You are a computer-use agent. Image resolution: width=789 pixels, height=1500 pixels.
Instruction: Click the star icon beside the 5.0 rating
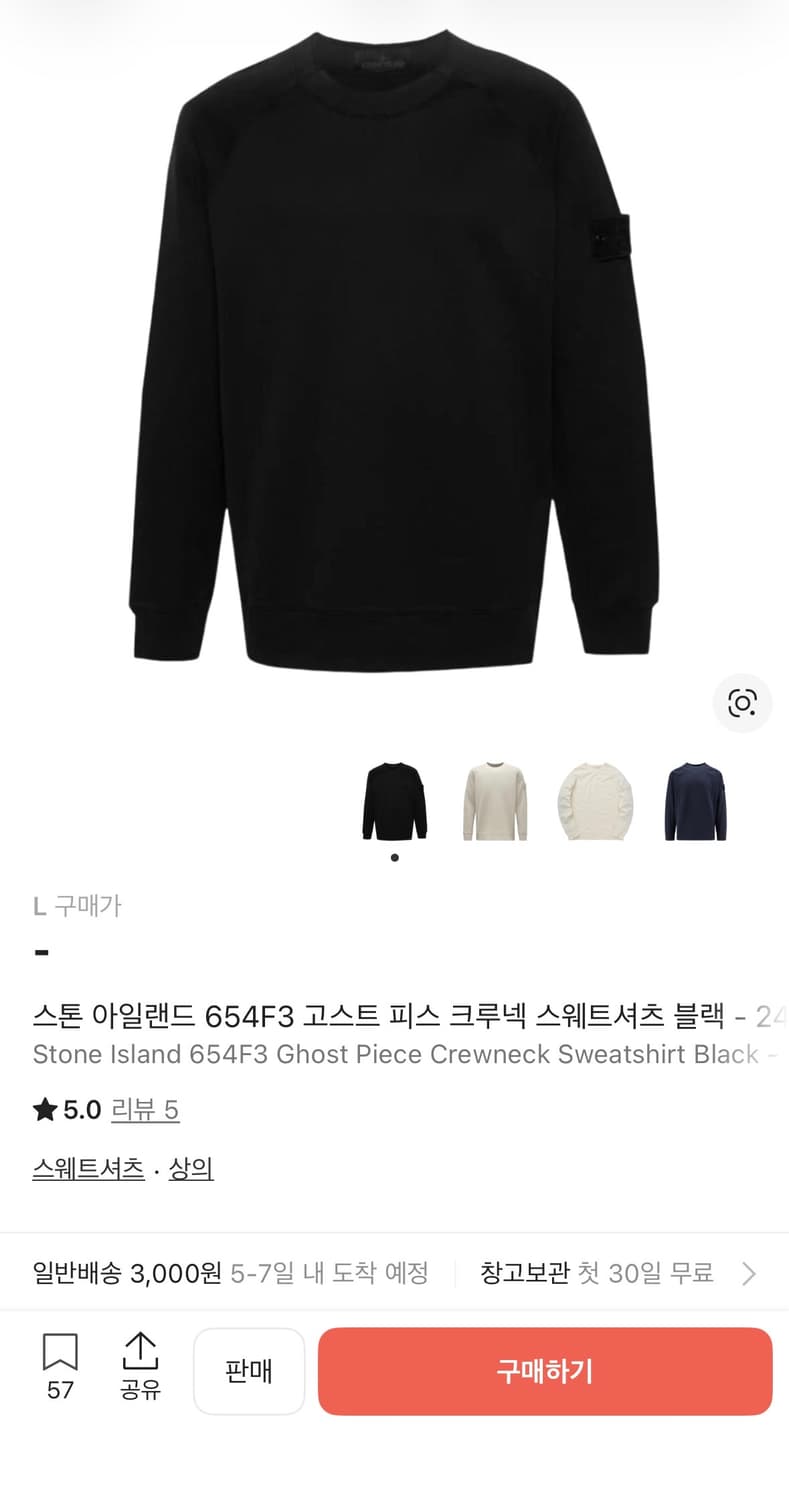[x=42, y=1109]
